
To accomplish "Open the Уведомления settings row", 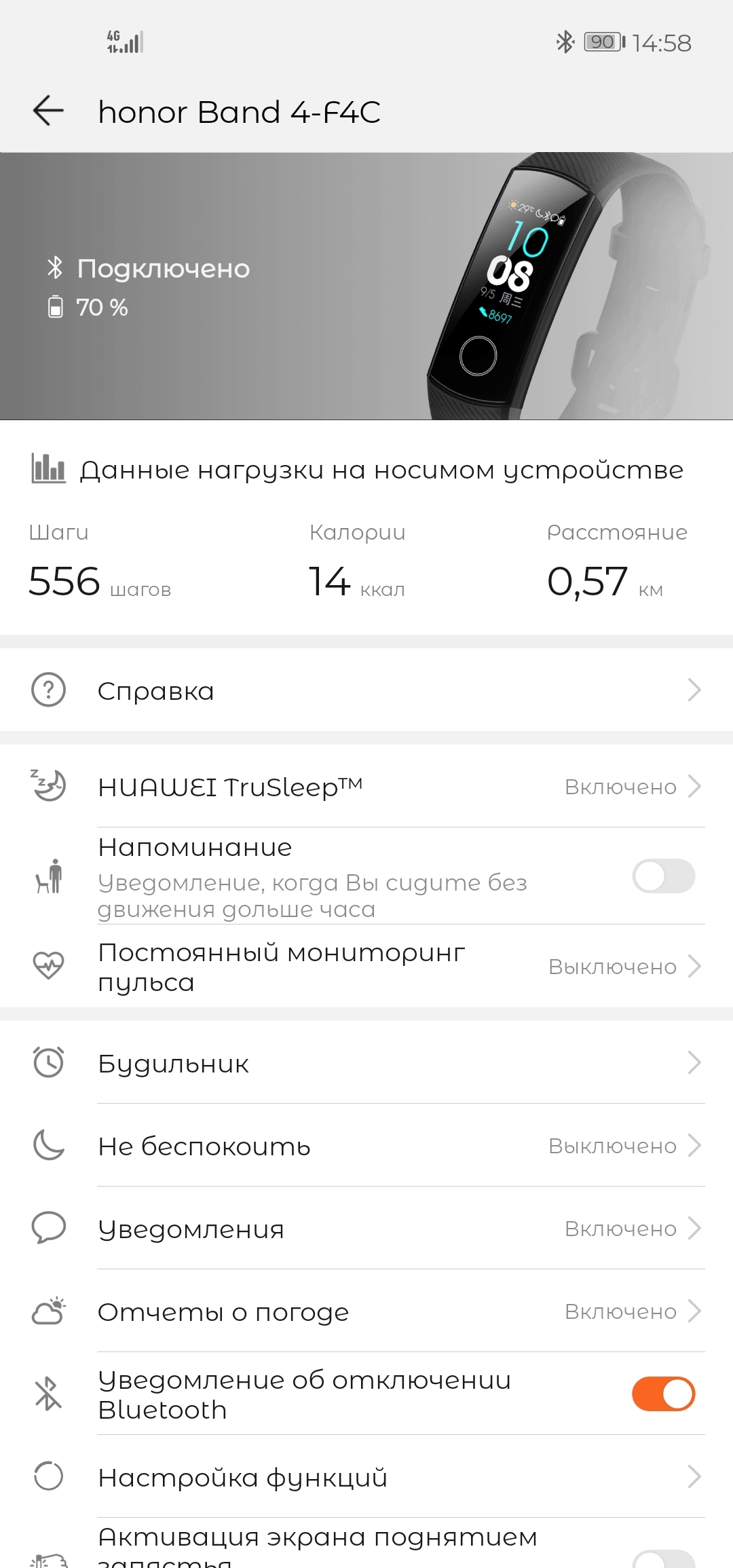I will [366, 1229].
